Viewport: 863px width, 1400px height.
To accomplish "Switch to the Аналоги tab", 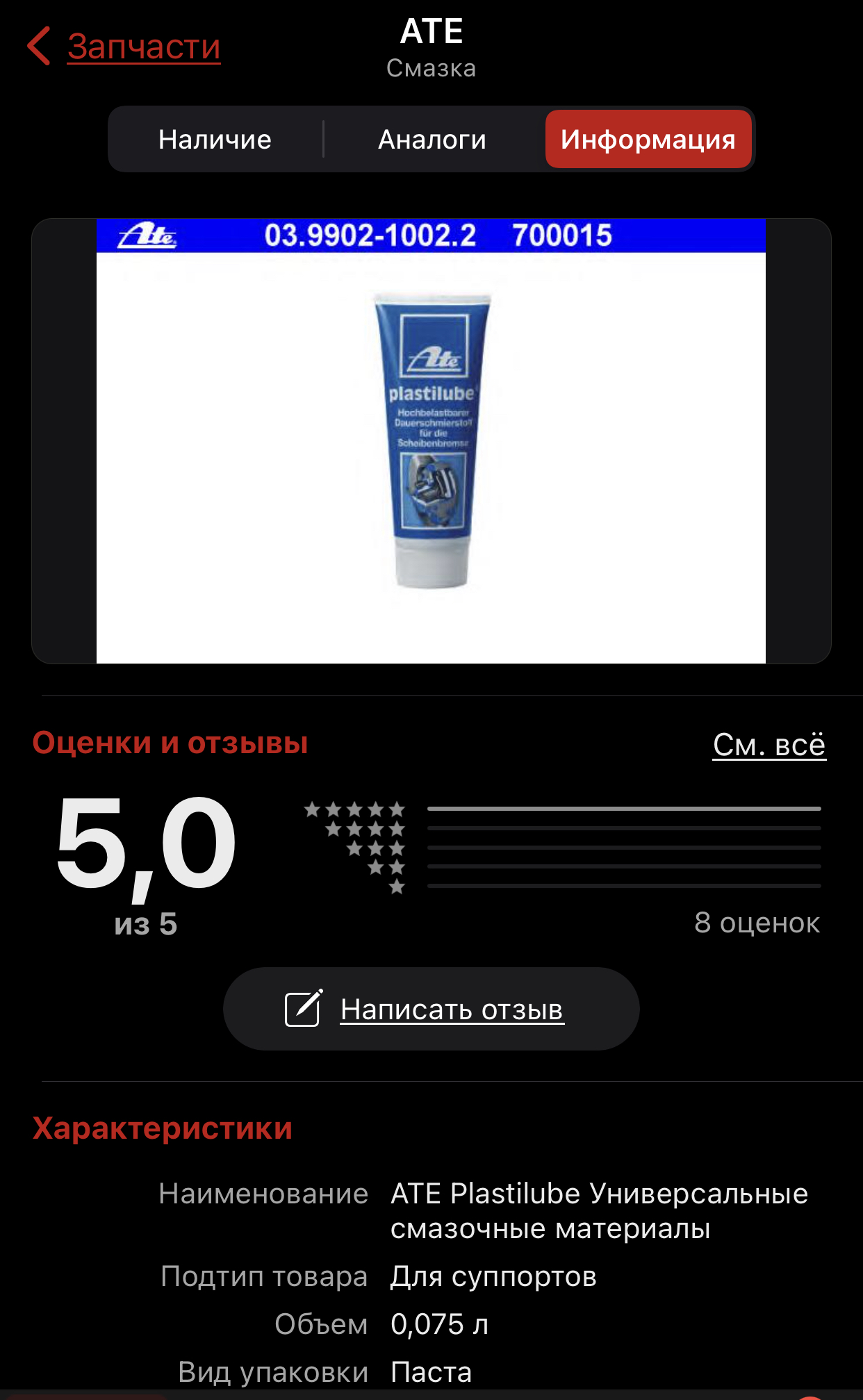I will click(x=432, y=139).
